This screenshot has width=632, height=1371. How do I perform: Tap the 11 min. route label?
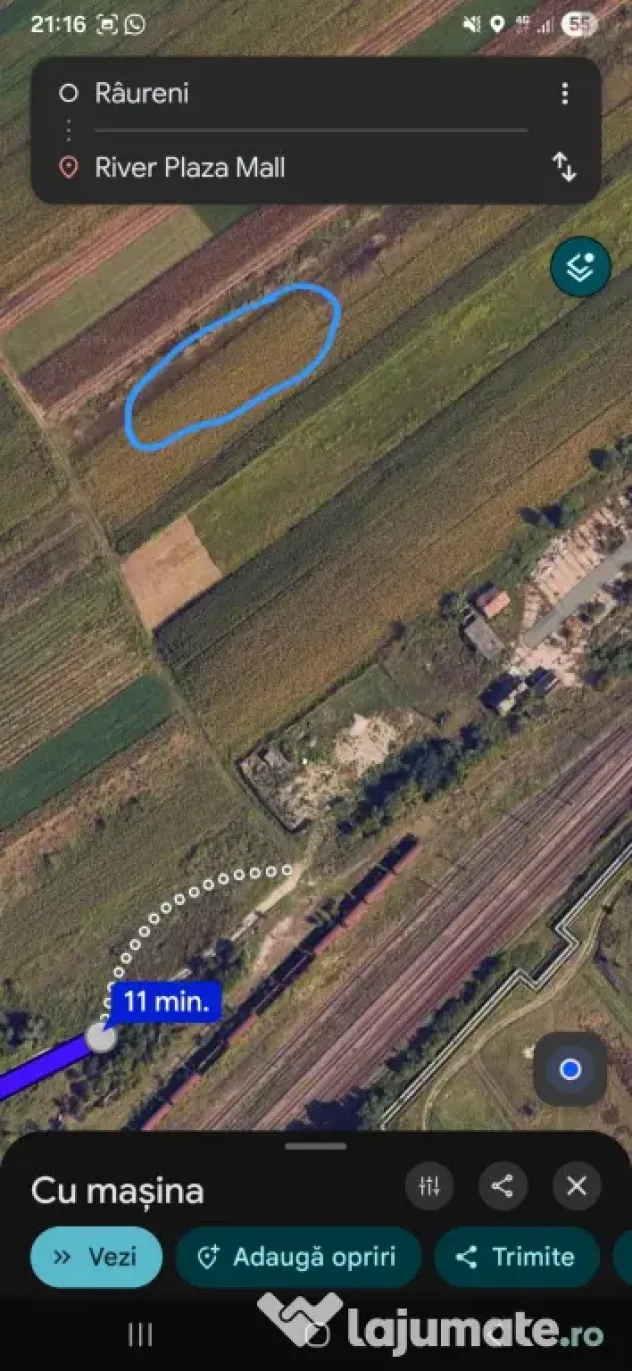(166, 1003)
